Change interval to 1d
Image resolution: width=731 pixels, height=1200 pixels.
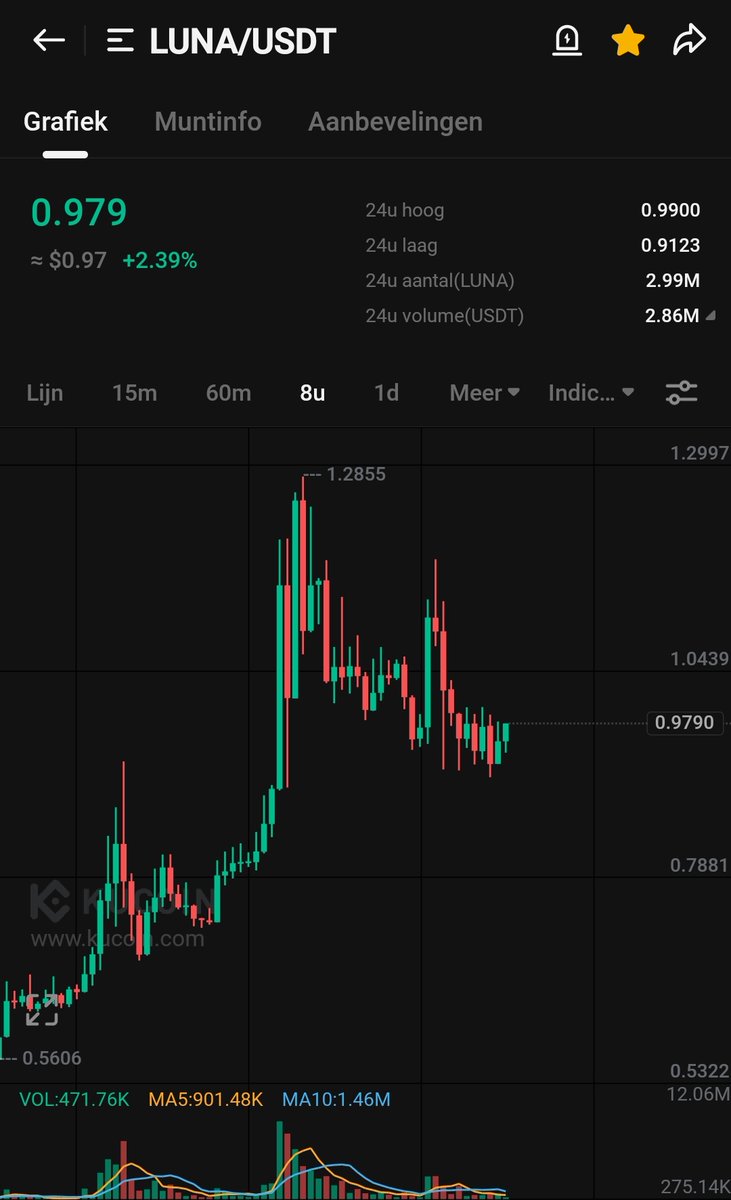coord(386,393)
